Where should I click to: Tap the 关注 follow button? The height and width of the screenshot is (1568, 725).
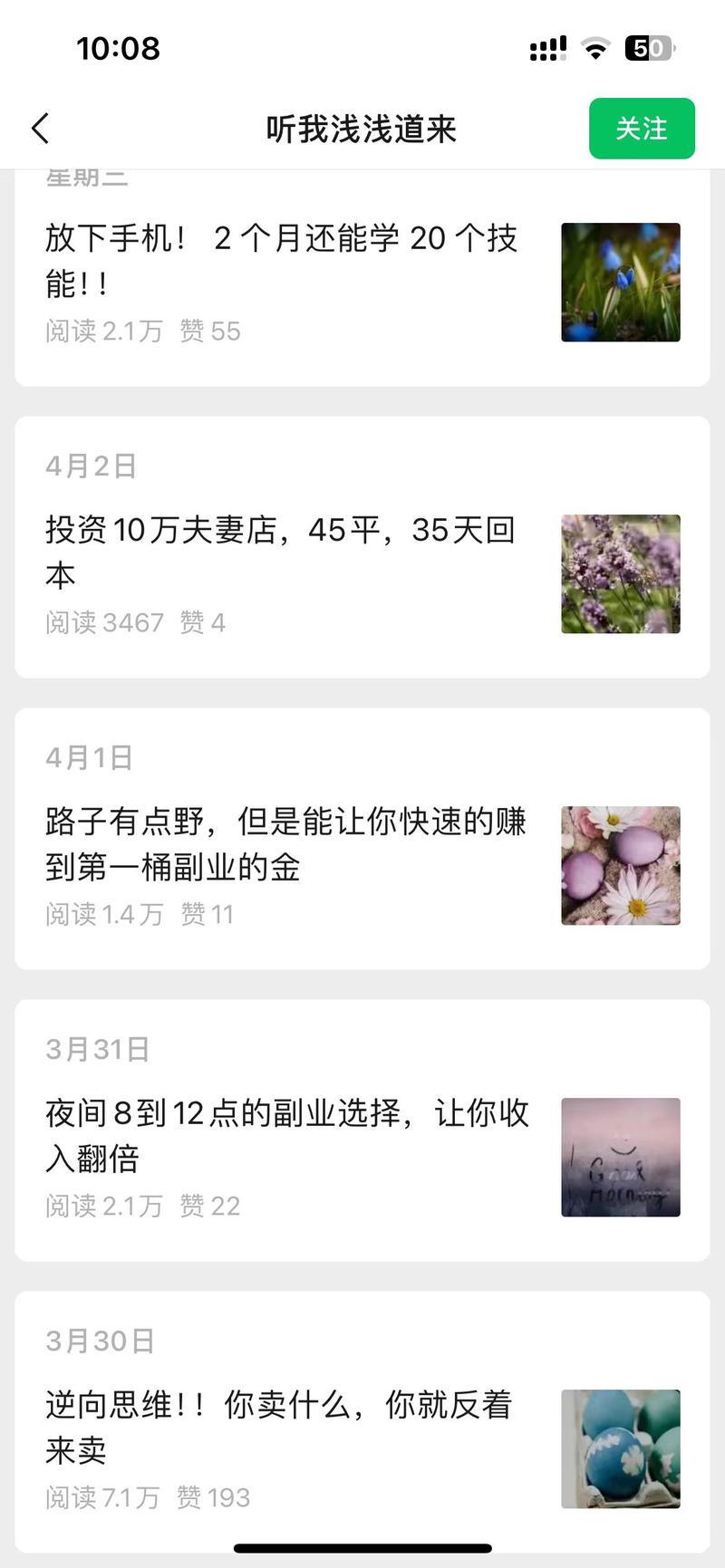click(643, 129)
